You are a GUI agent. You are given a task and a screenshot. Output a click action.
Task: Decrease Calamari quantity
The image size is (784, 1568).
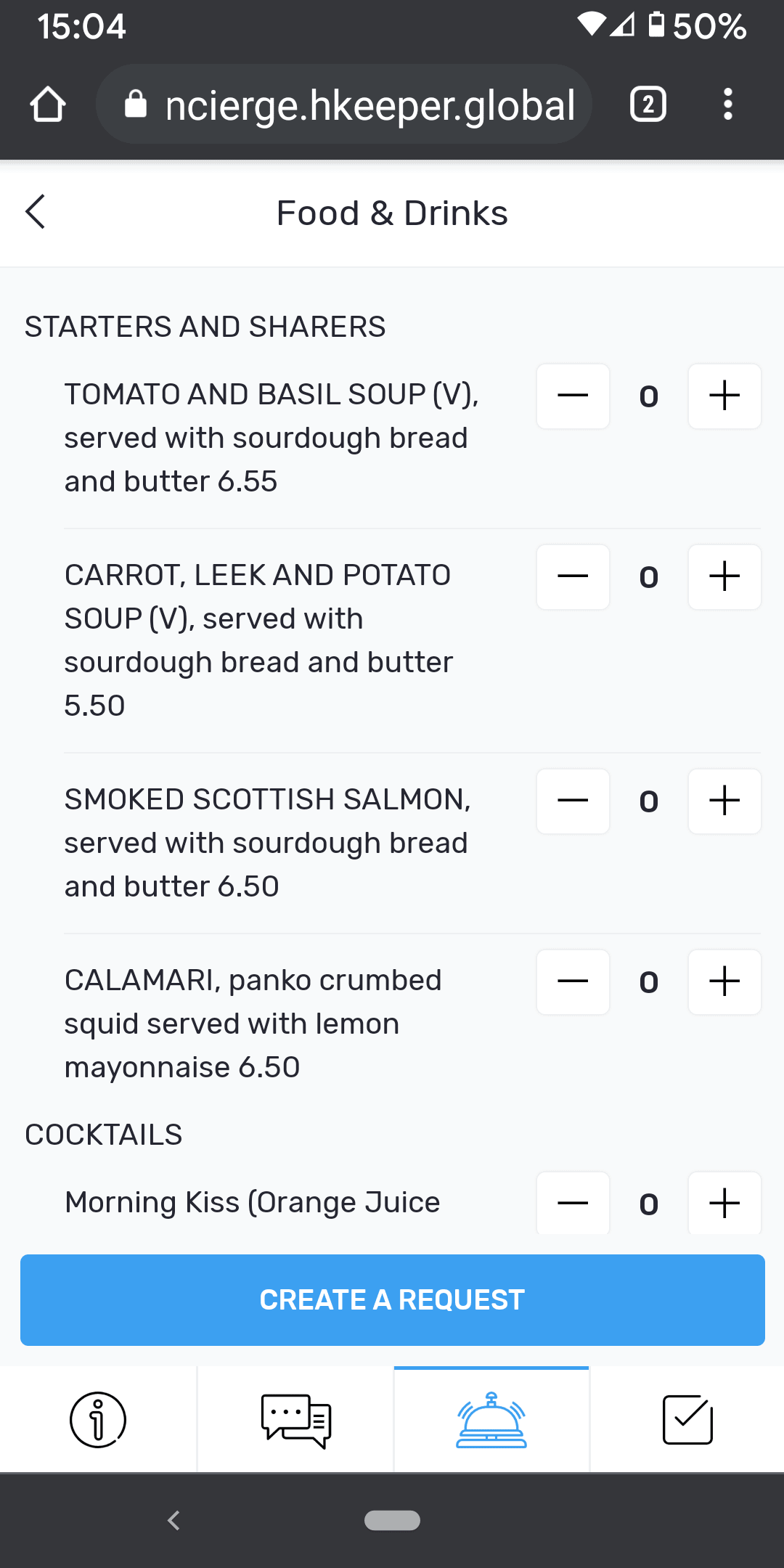pyautogui.click(x=573, y=982)
